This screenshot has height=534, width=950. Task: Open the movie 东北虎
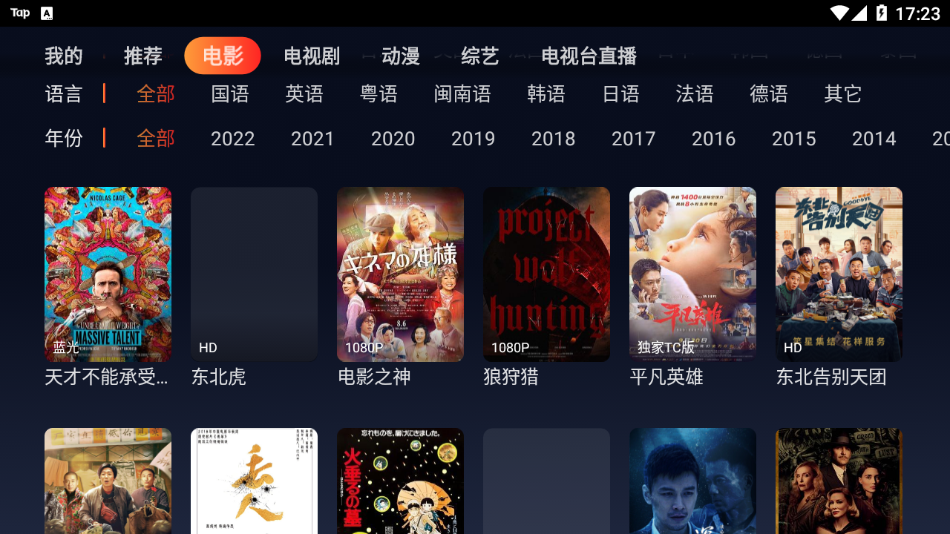point(254,275)
